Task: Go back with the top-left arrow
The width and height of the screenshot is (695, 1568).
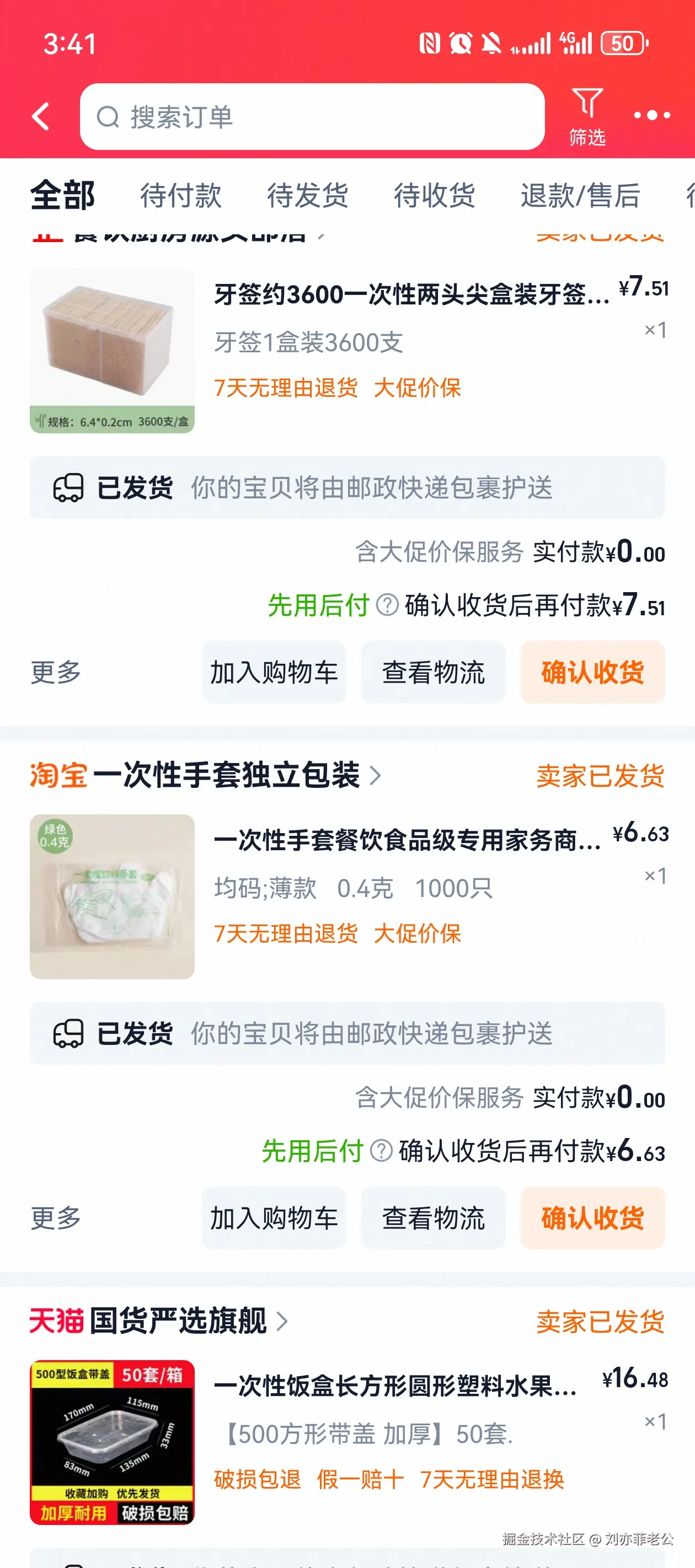Action: (41, 116)
